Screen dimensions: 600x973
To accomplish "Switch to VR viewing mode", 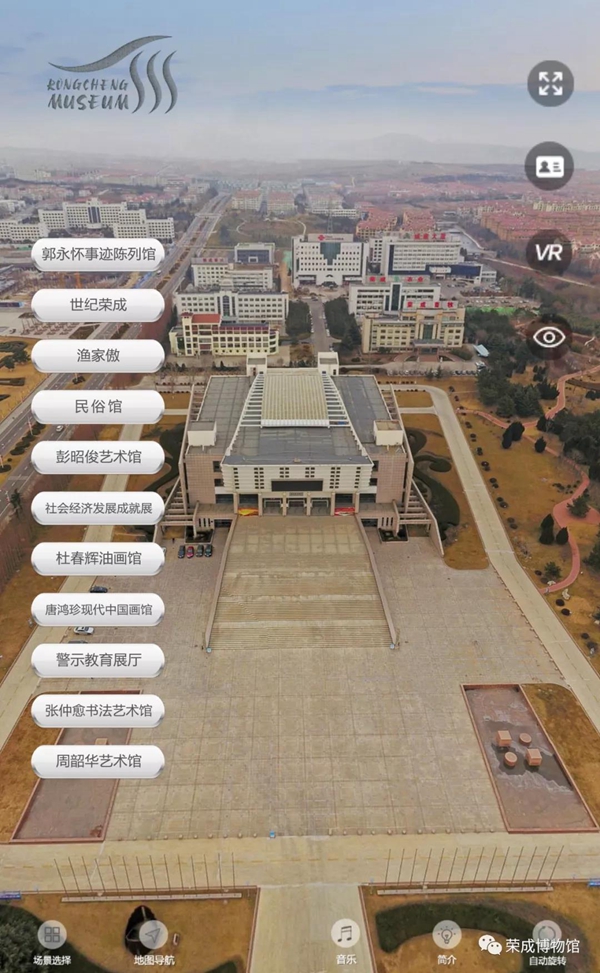I will pyautogui.click(x=549, y=252).
